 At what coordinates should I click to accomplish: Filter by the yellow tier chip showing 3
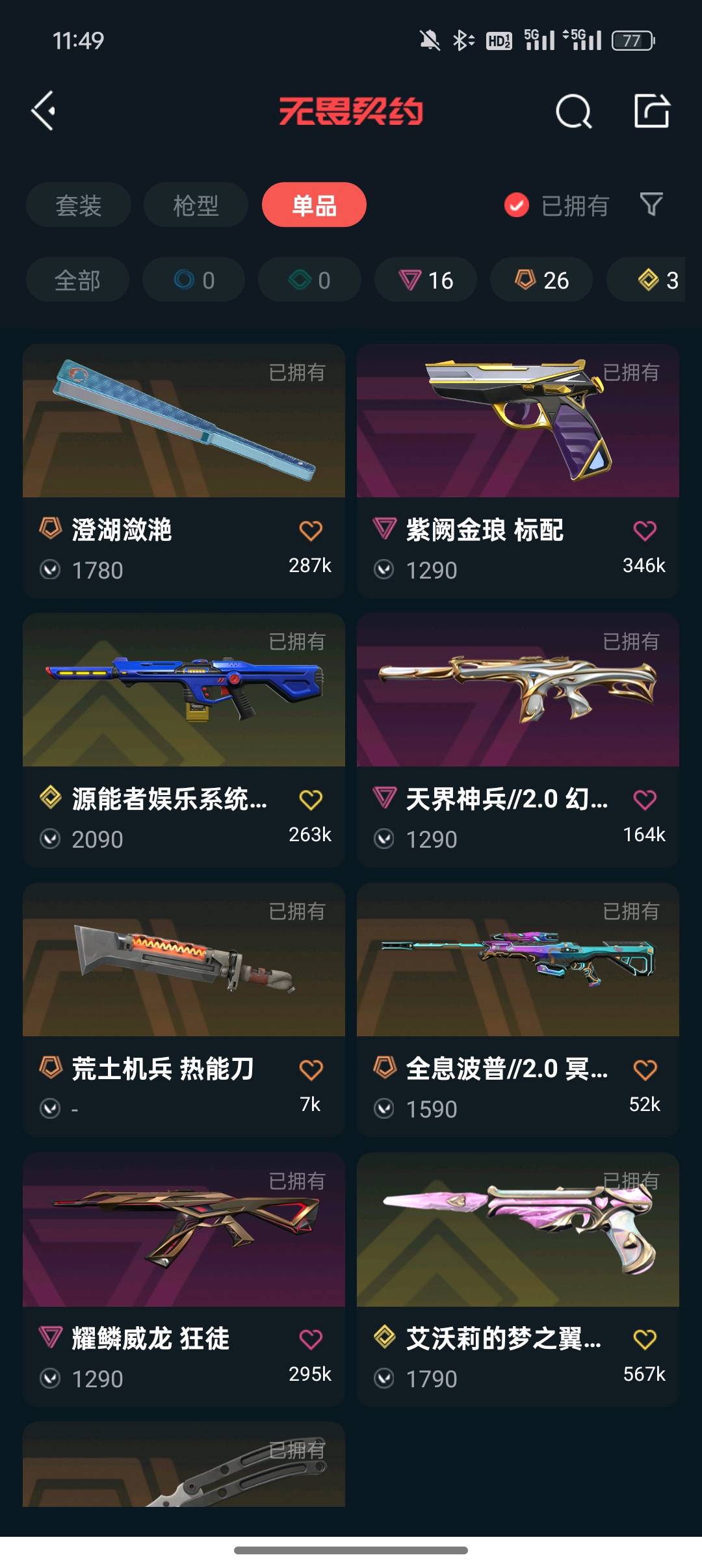[x=650, y=280]
